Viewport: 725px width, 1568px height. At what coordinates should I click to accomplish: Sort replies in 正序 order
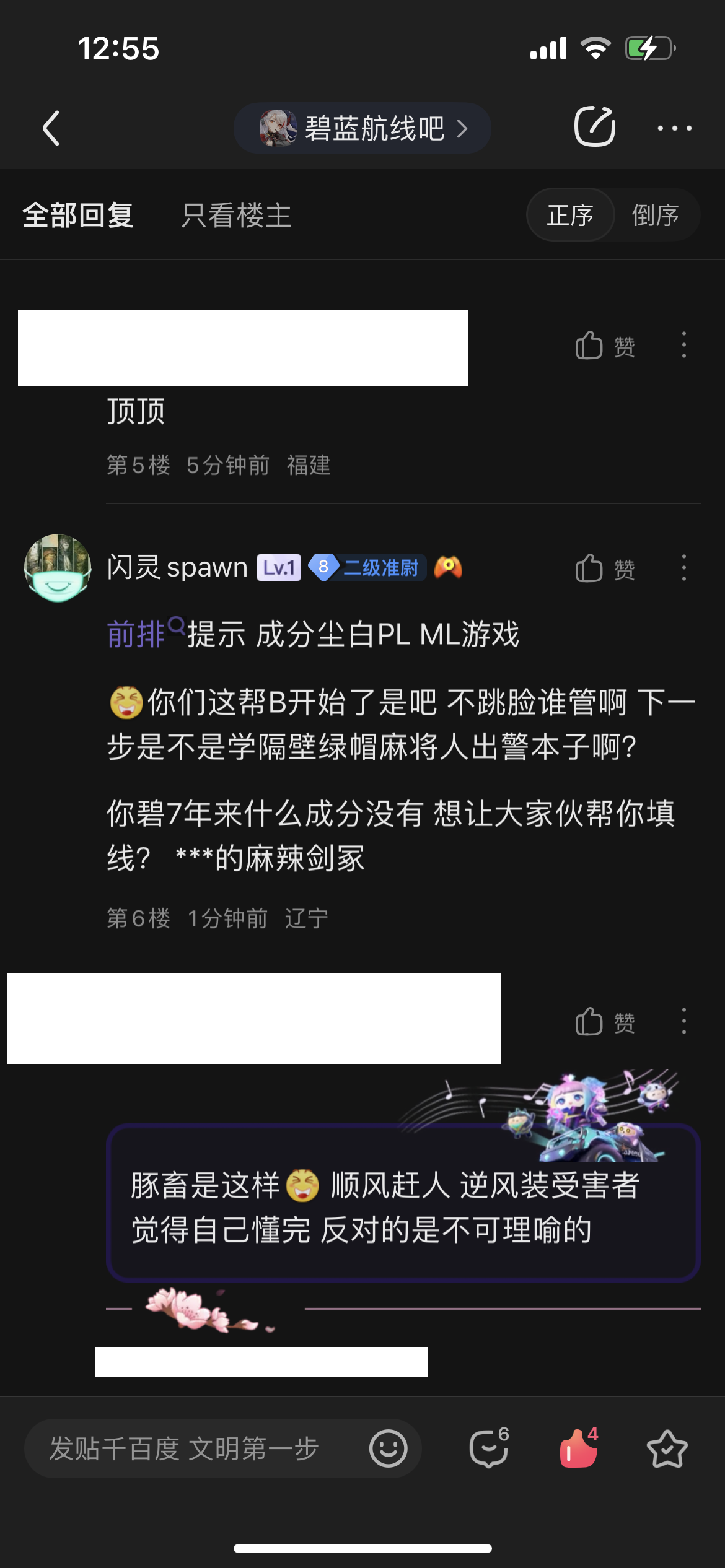570,216
